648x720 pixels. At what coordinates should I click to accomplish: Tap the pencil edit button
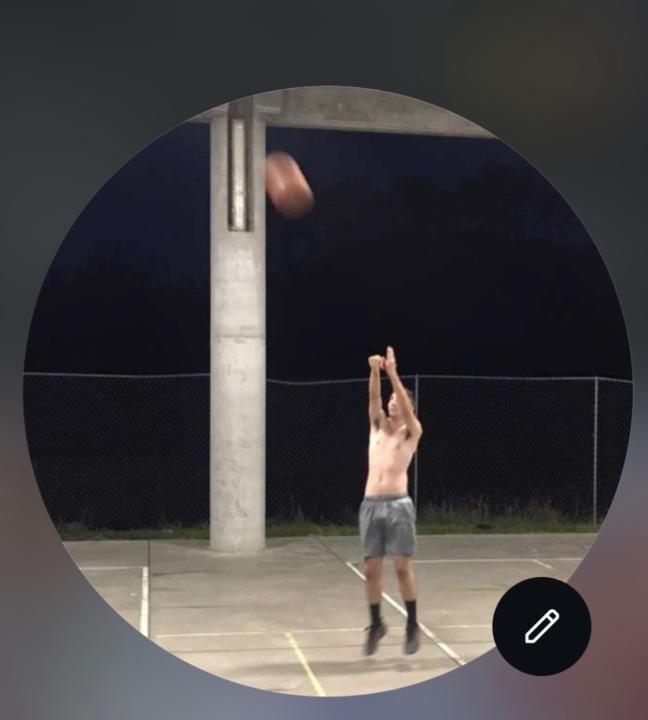(541, 626)
